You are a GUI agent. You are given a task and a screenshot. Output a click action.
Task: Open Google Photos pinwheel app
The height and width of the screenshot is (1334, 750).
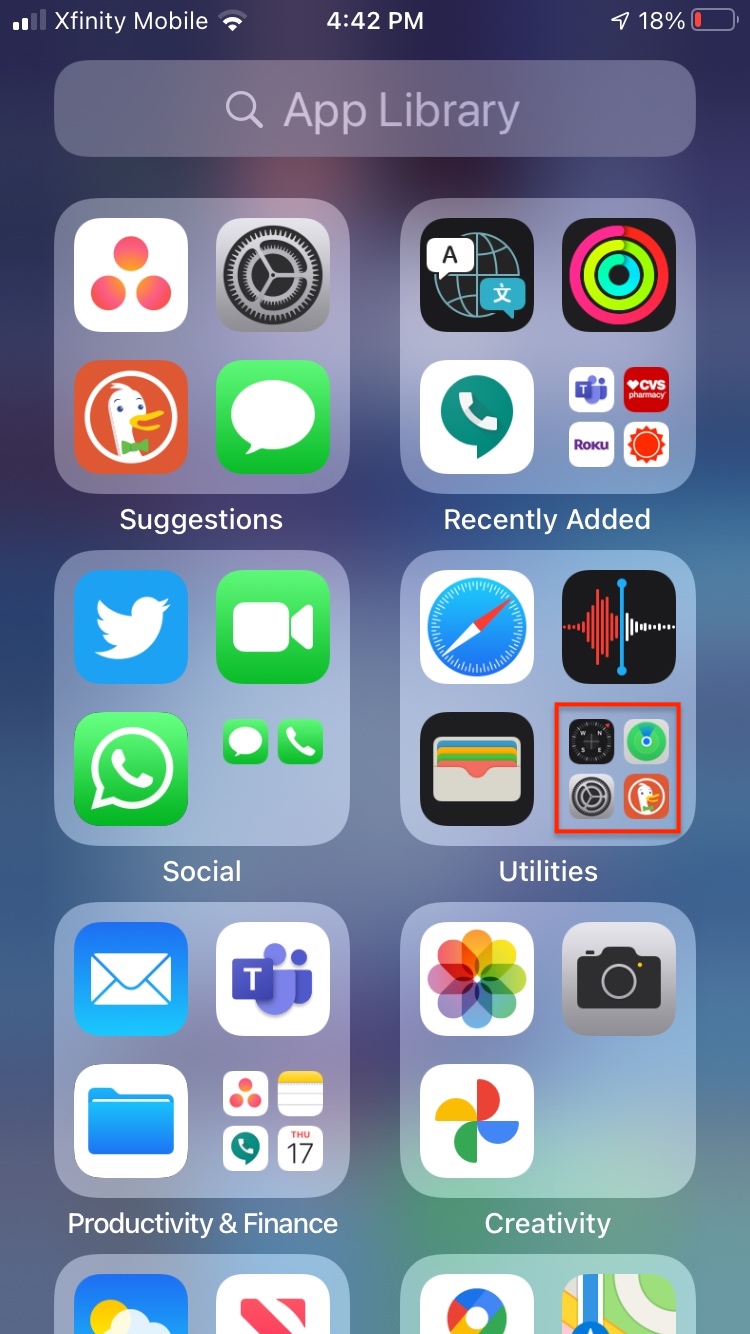coord(477,1121)
